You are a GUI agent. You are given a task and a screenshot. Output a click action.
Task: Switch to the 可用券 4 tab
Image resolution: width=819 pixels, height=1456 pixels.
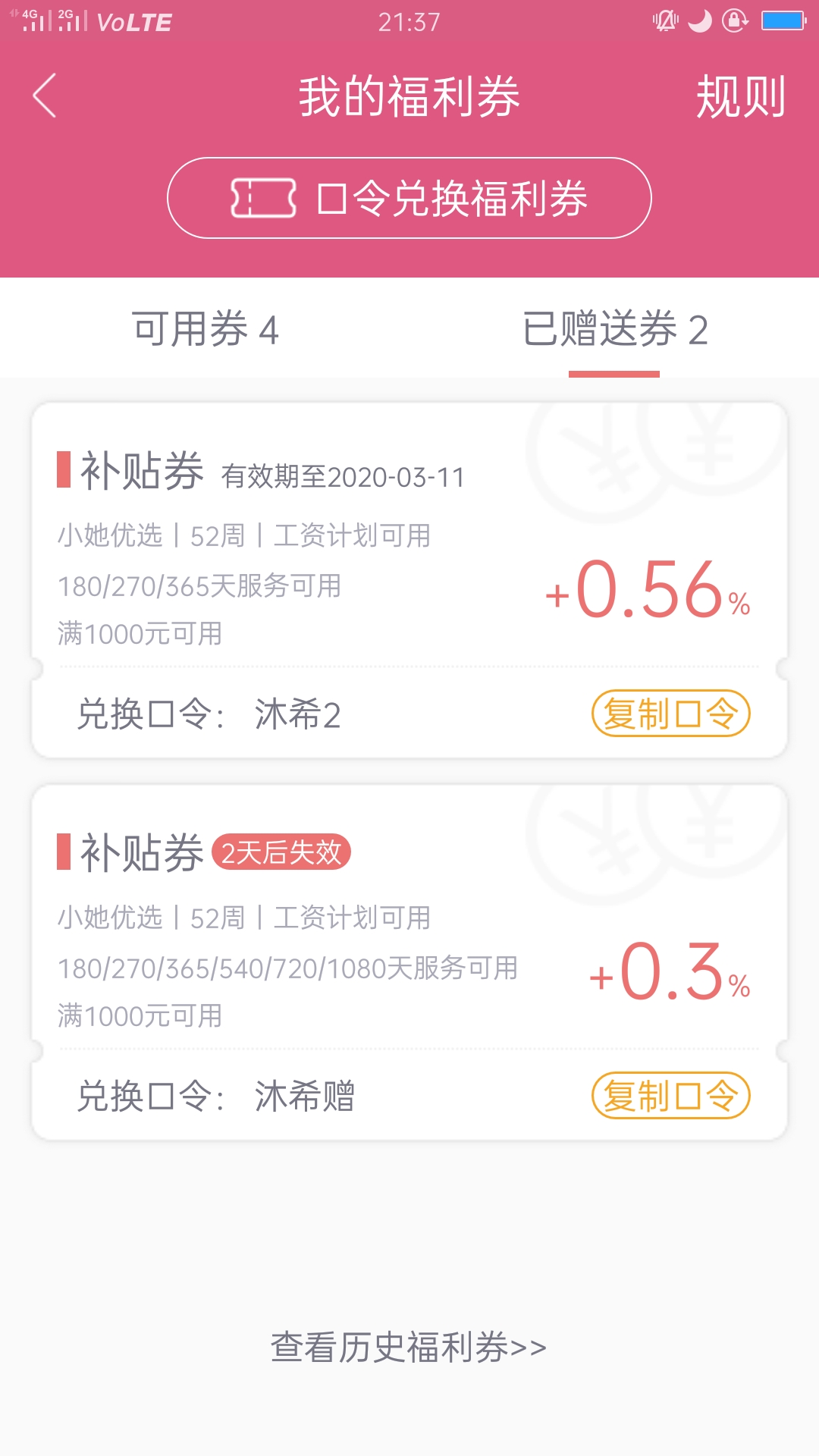point(206,329)
